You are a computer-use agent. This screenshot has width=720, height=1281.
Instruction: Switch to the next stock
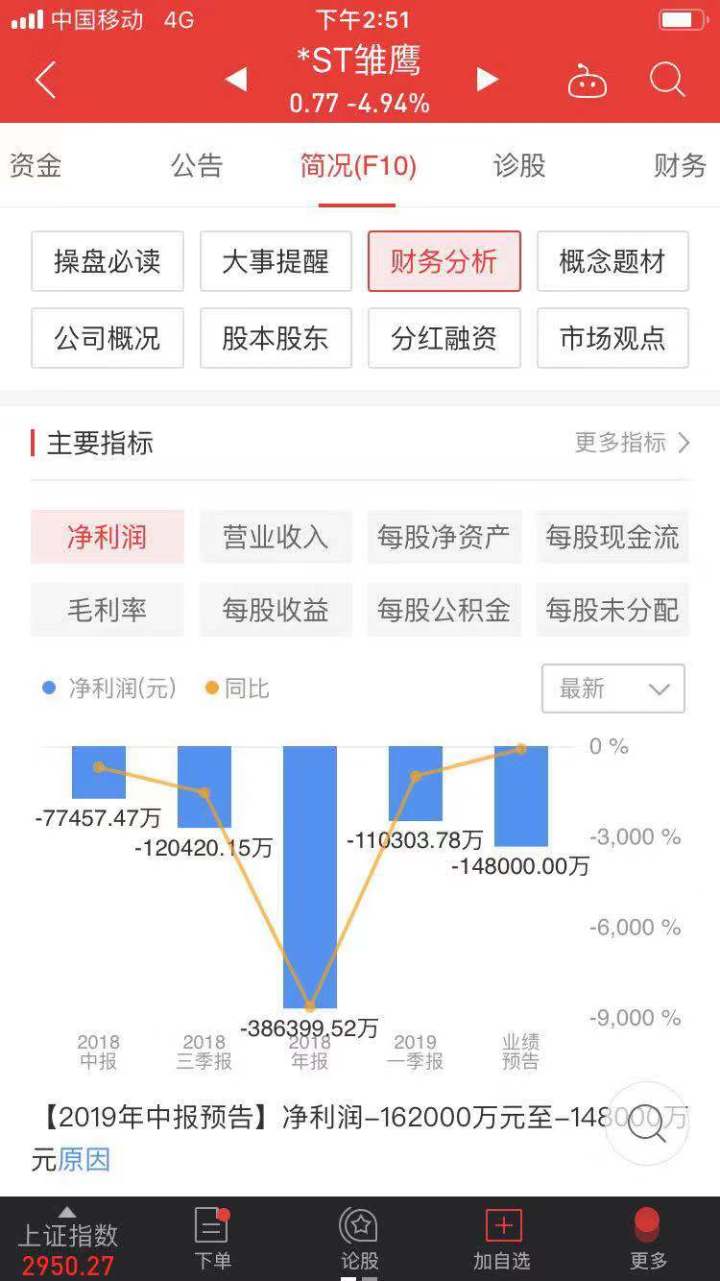(x=487, y=80)
